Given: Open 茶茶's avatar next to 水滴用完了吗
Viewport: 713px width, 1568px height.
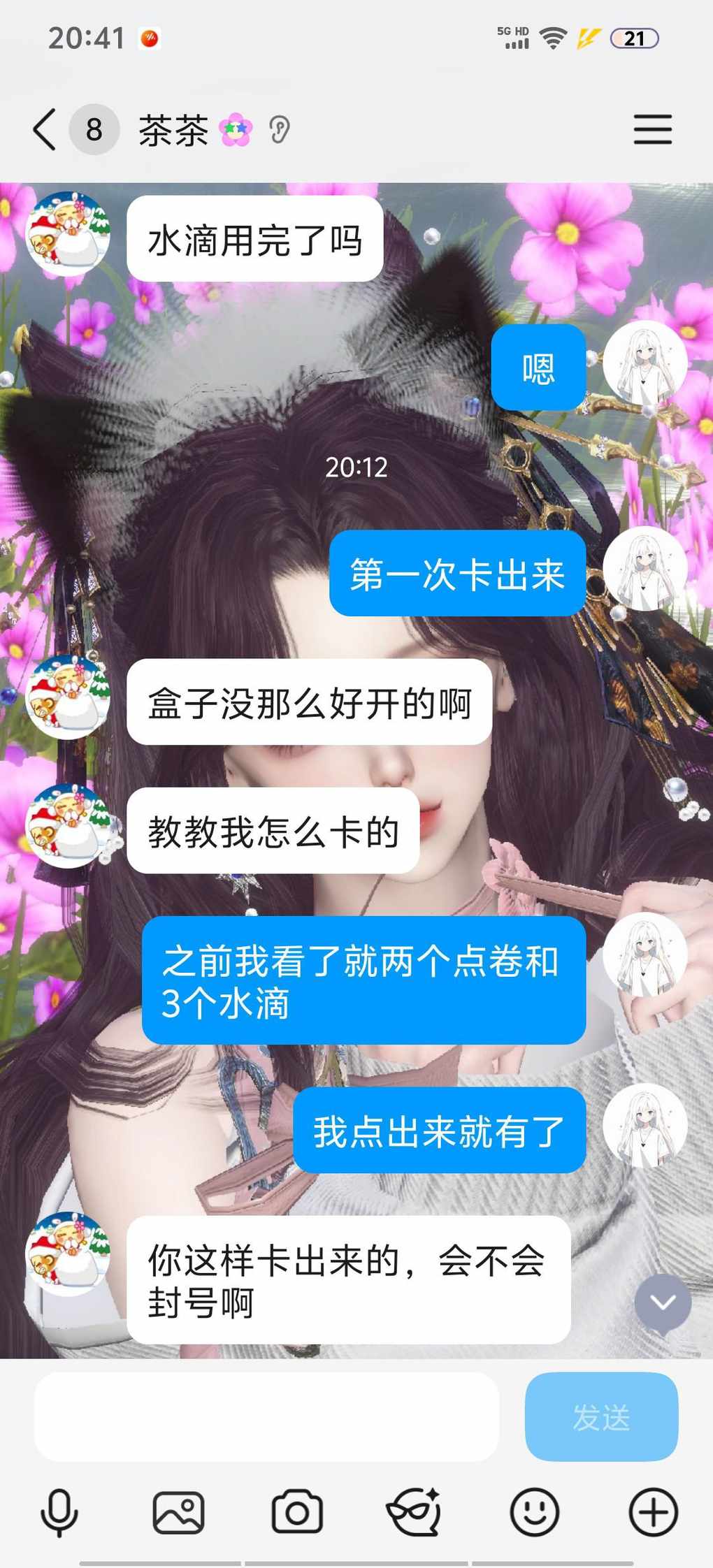Looking at the screenshot, I should pos(67,234).
